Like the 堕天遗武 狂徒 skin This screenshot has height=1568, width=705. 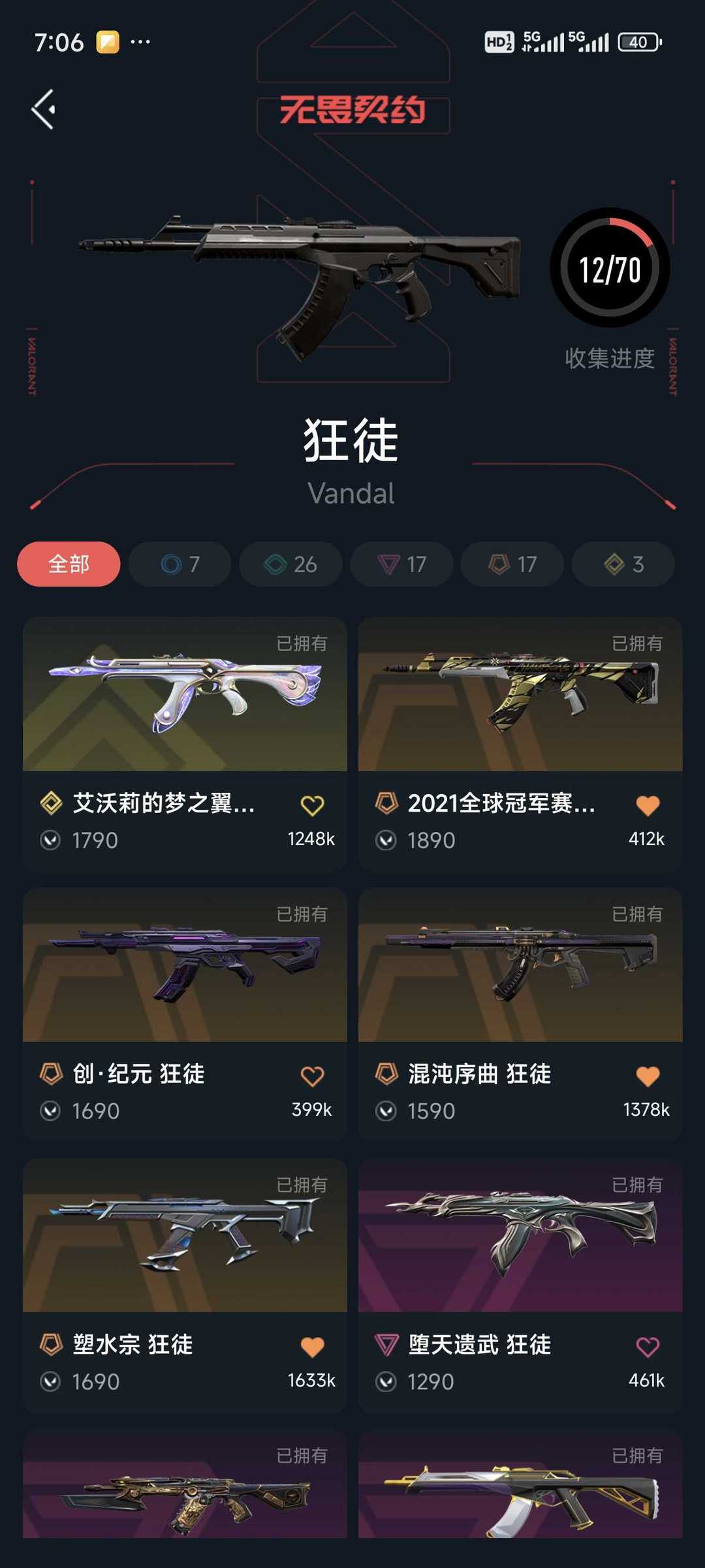(648, 1347)
